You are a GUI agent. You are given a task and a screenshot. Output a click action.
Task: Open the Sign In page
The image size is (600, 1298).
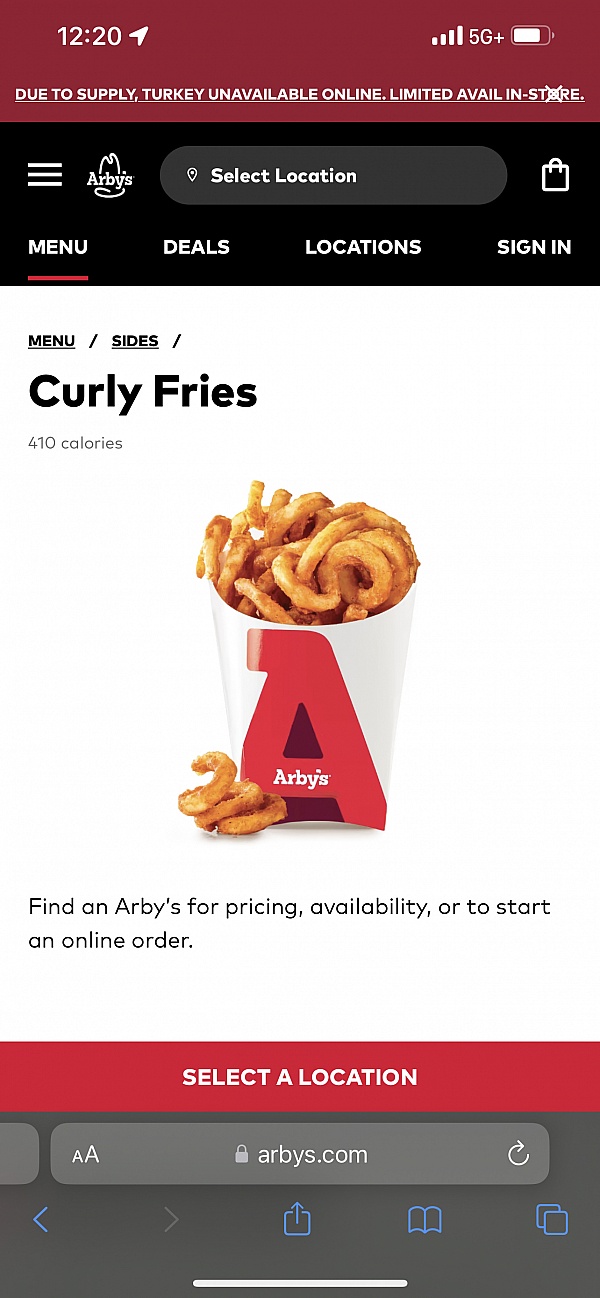pyautogui.click(x=534, y=247)
